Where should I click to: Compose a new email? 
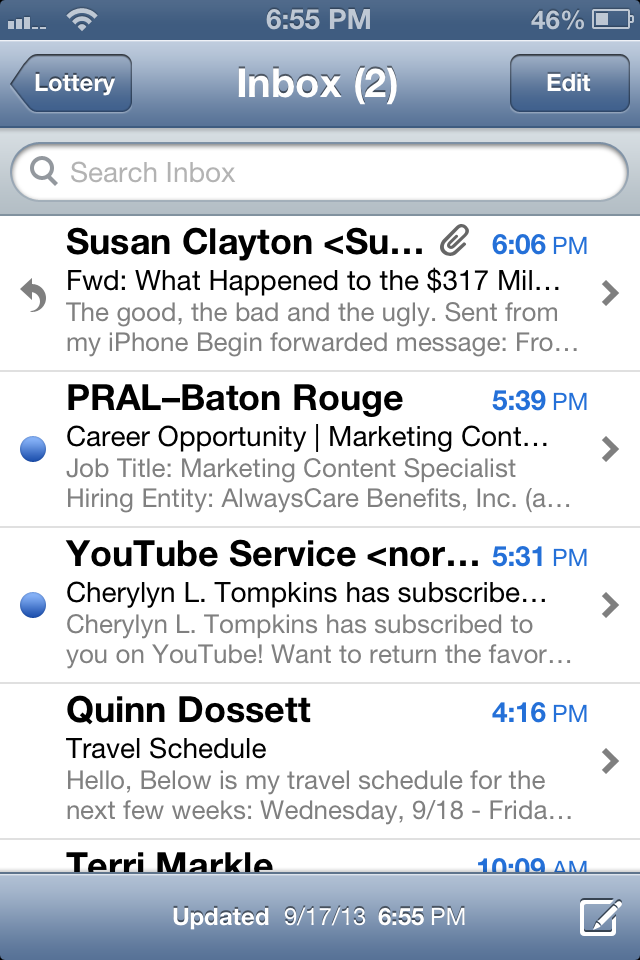[x=599, y=917]
